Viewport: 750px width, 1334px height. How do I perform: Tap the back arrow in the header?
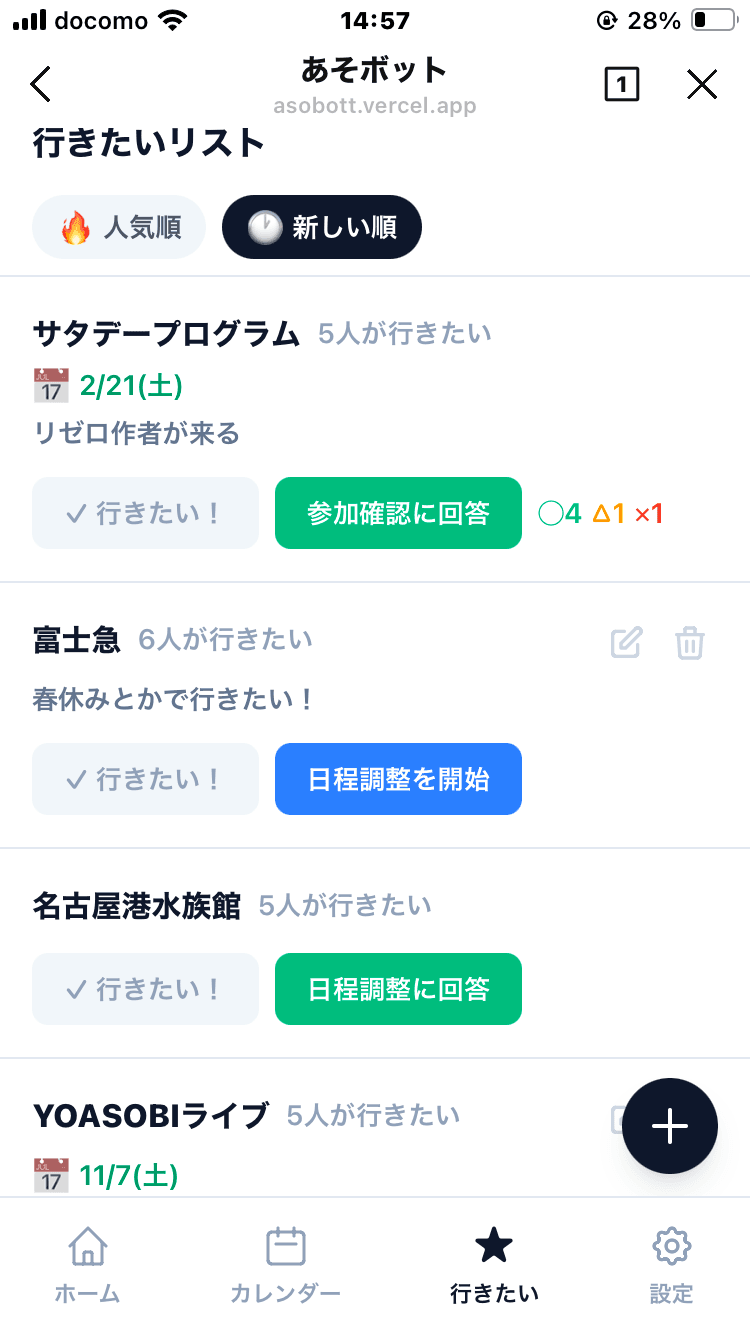point(40,84)
